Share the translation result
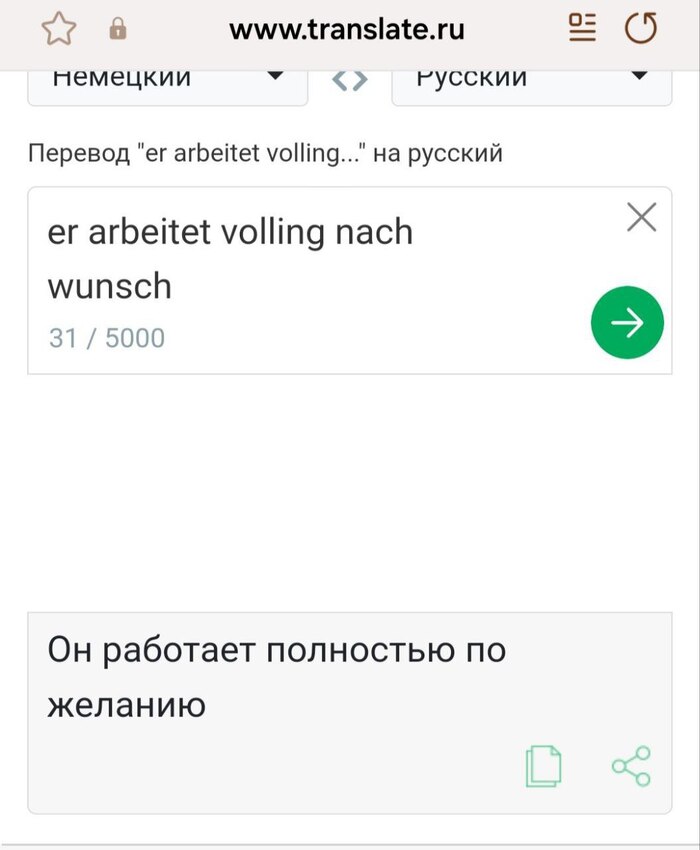700x850 pixels. coord(631,766)
